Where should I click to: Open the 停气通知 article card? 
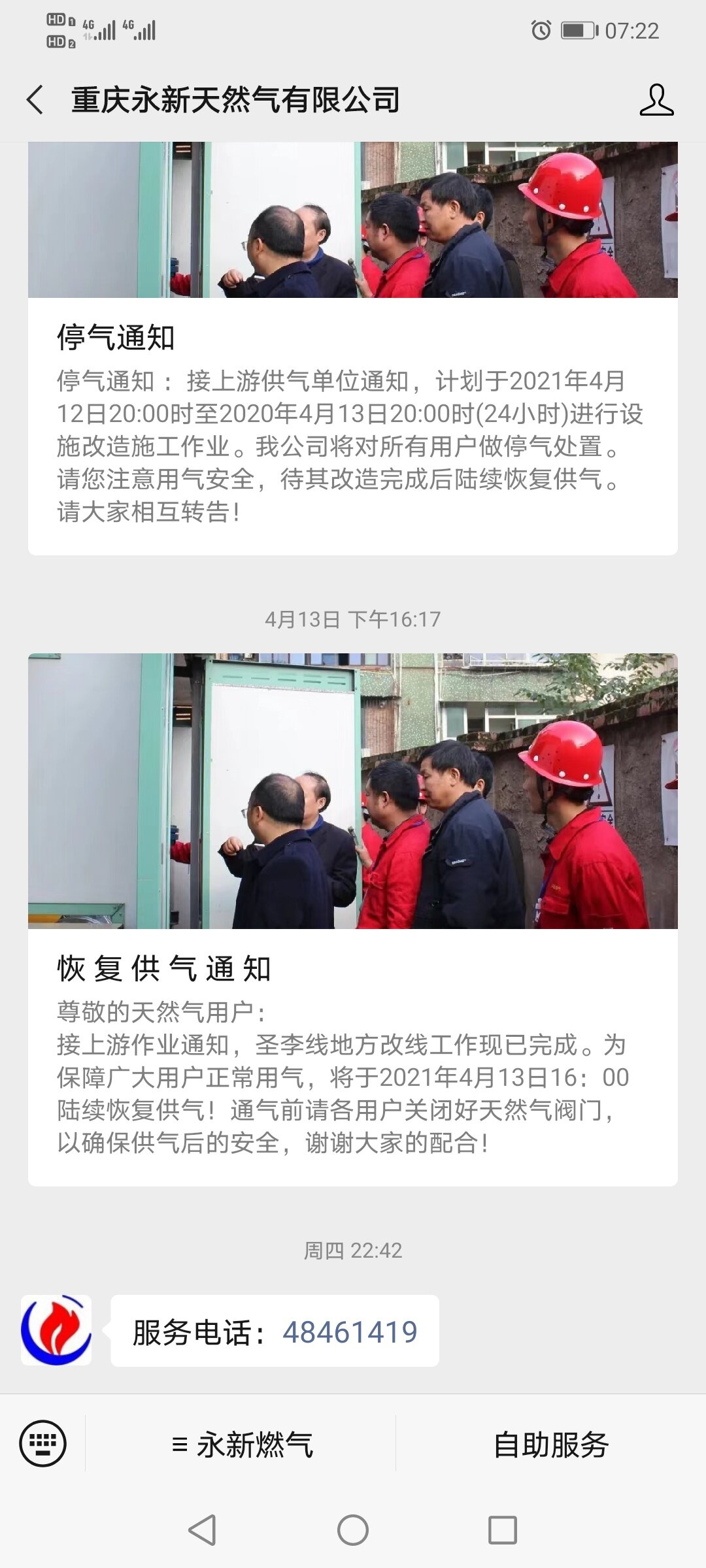352,392
